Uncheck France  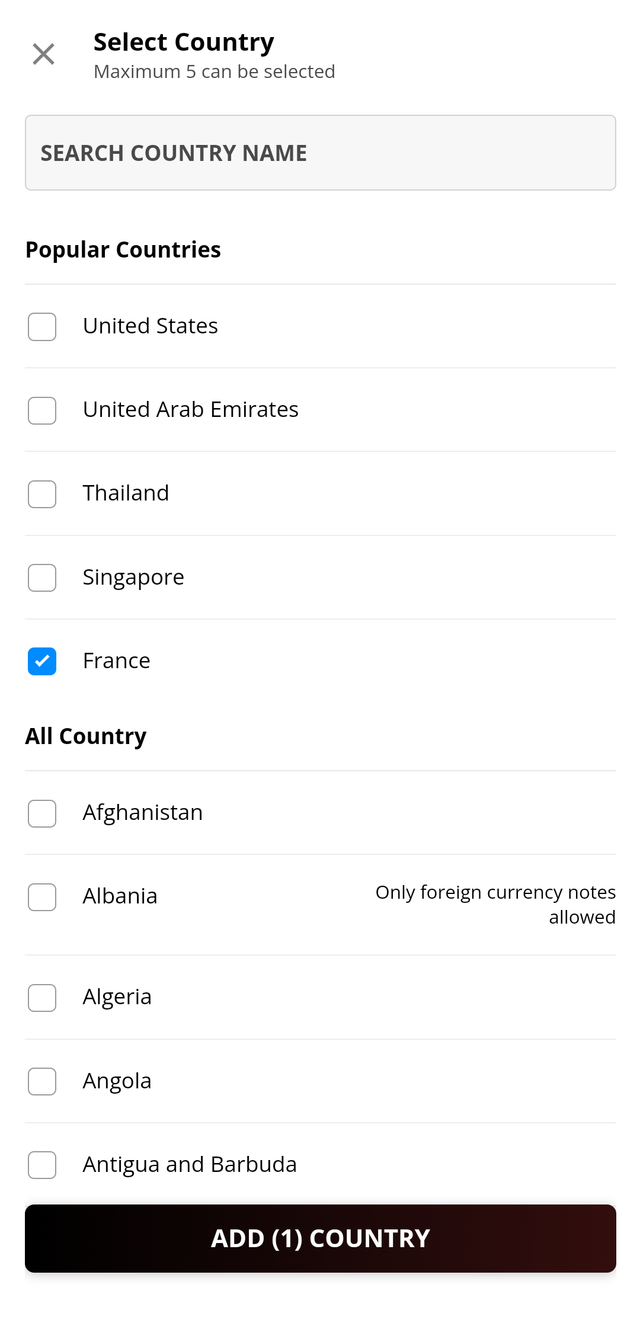tap(42, 661)
